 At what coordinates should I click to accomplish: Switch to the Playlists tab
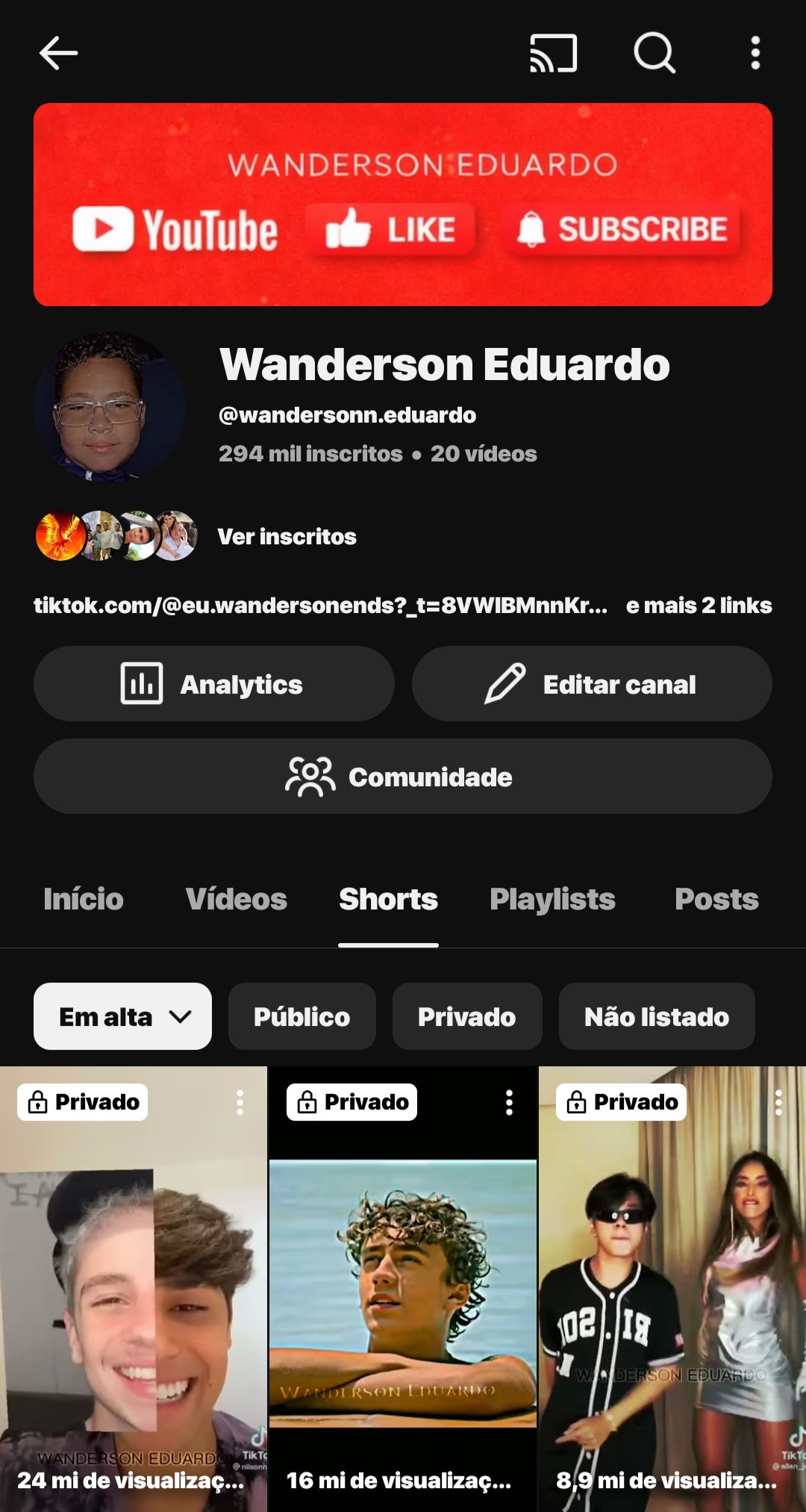(x=552, y=899)
